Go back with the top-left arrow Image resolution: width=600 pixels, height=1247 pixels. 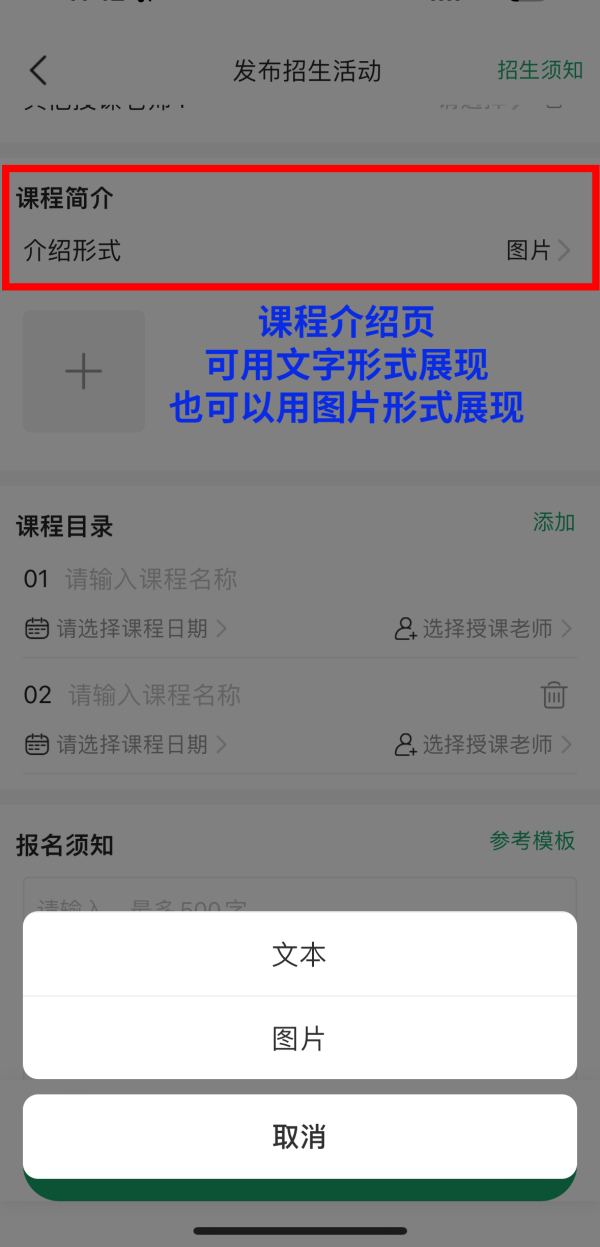tap(38, 70)
